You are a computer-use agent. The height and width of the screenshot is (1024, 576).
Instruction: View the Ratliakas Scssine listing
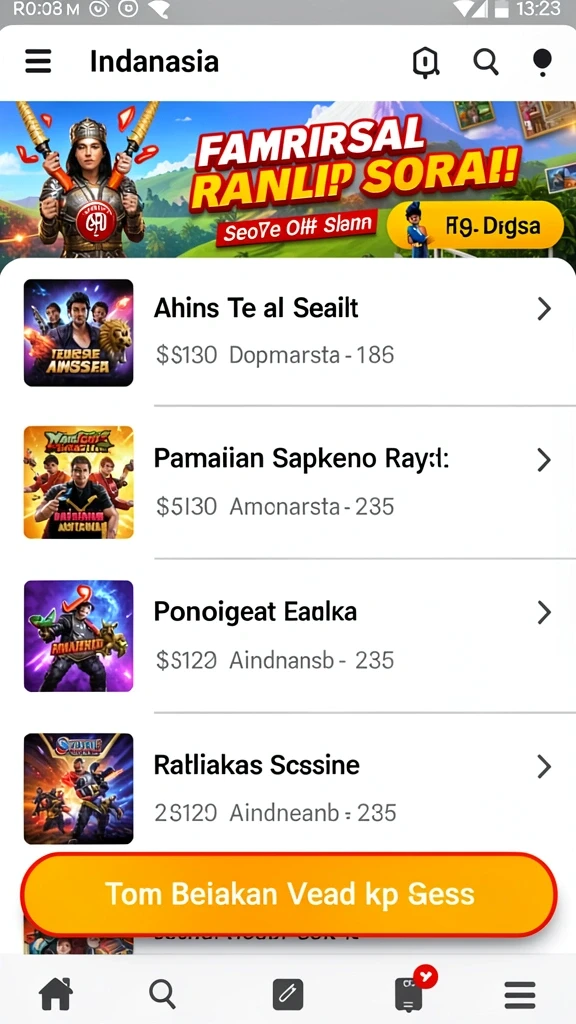pos(288,788)
